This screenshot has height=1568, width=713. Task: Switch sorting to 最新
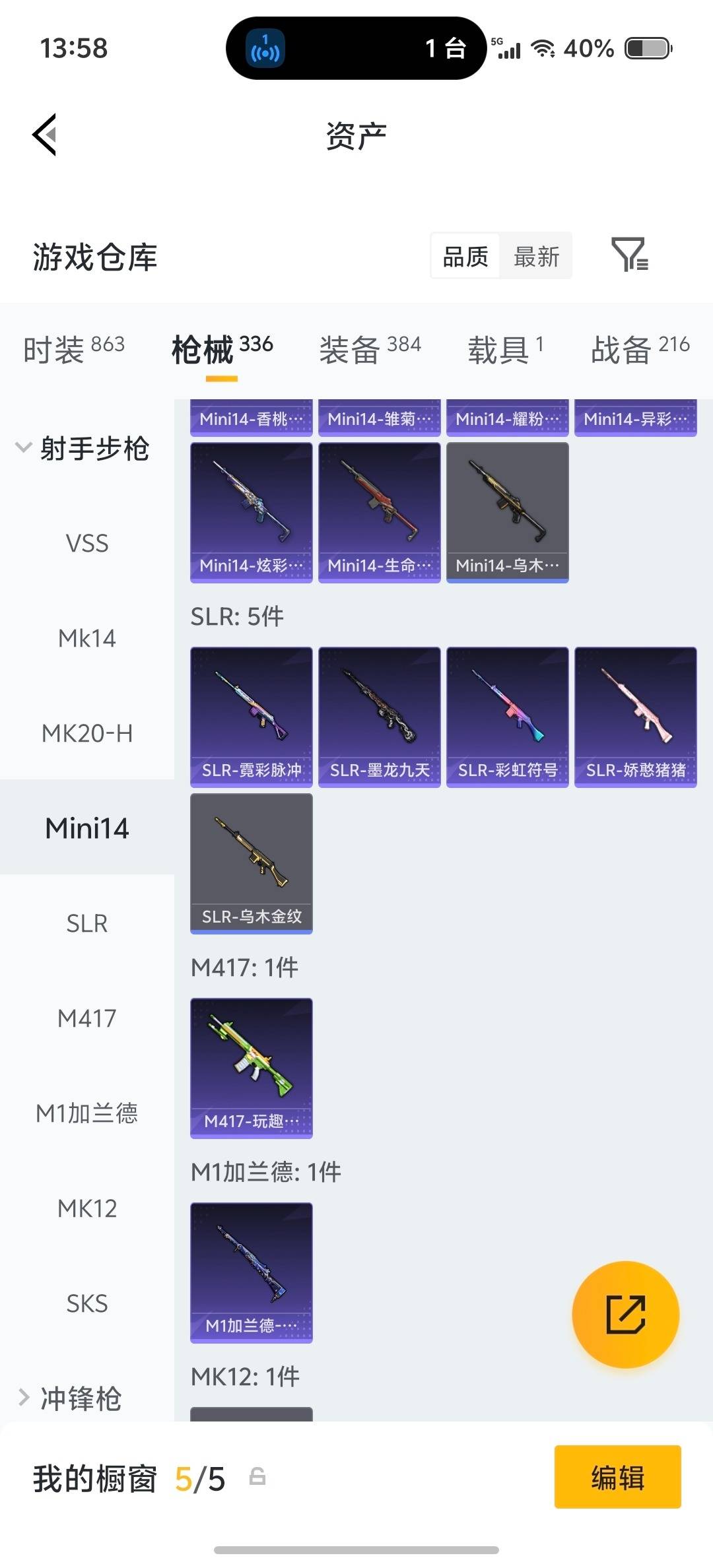537,255
